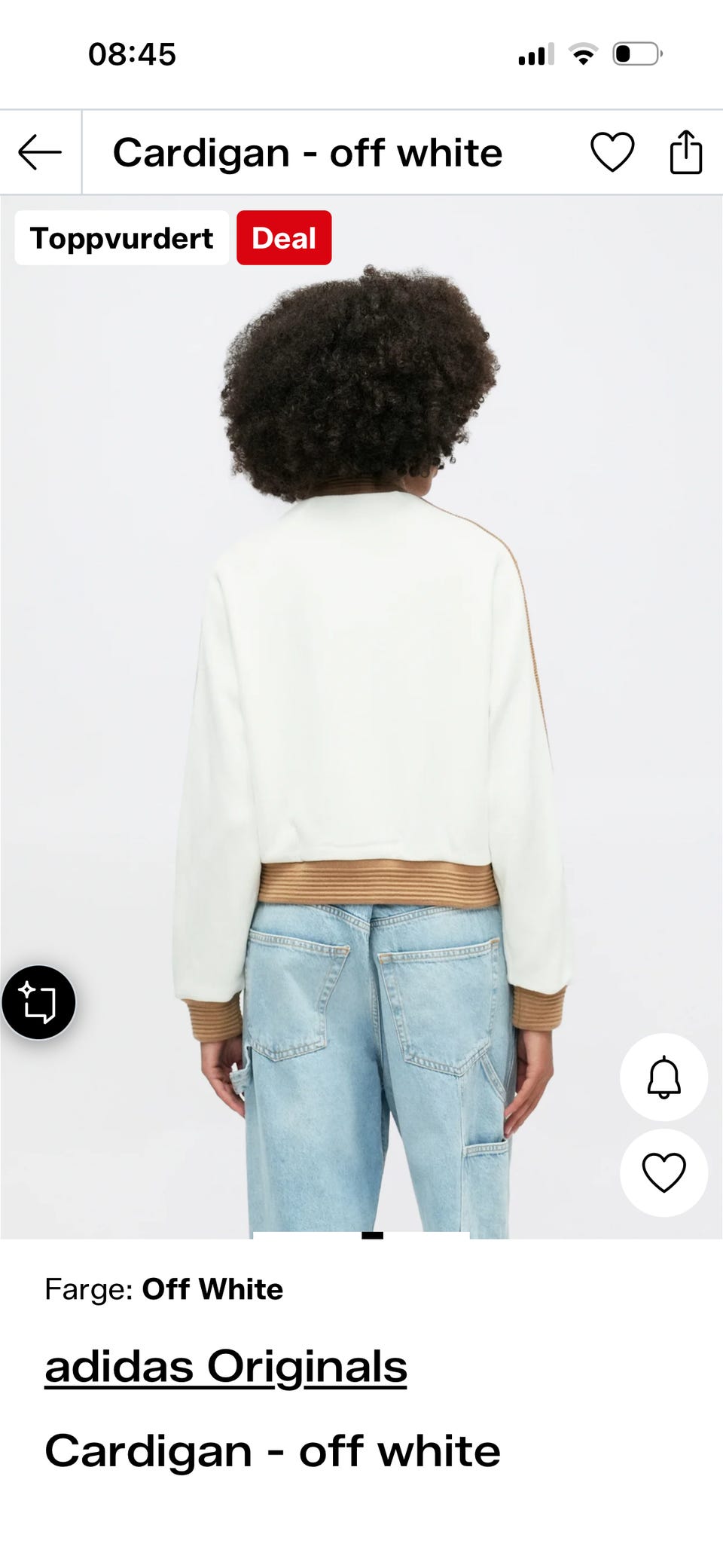Open the product photo full screen
This screenshot has width=723, height=1568.
pos(361,716)
